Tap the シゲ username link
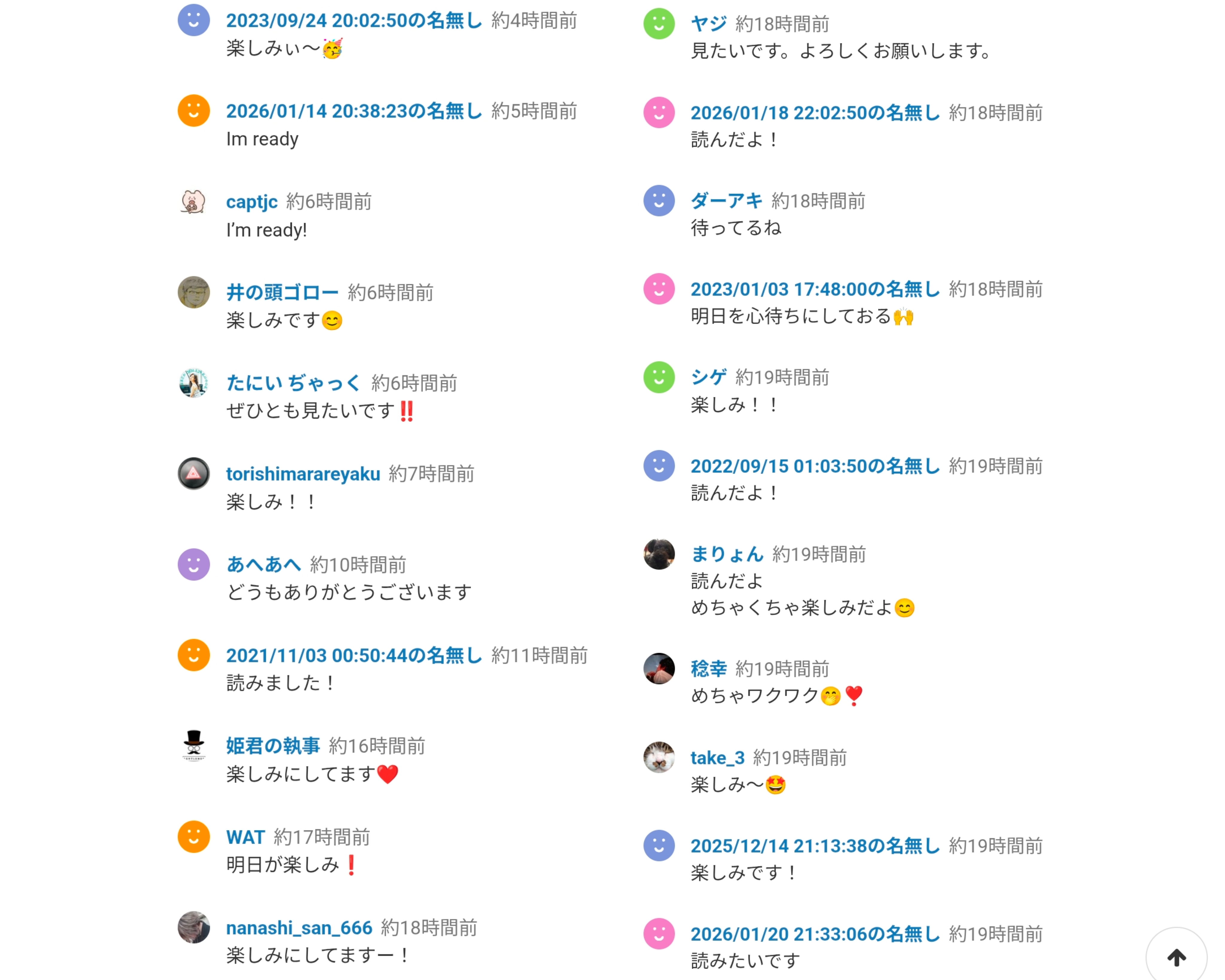Screen dimensions: 1225x980 coord(708,378)
